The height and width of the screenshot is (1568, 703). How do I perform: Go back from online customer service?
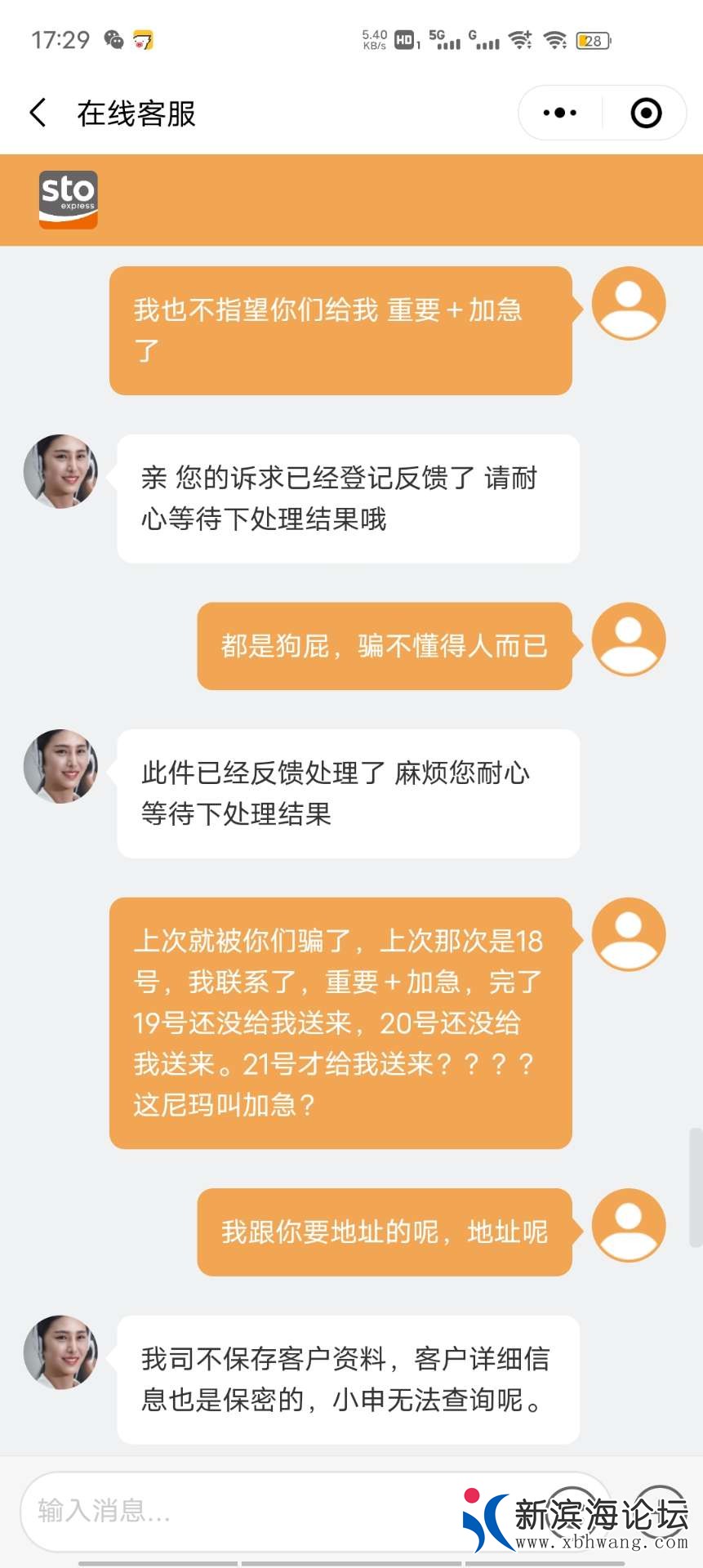tap(38, 113)
